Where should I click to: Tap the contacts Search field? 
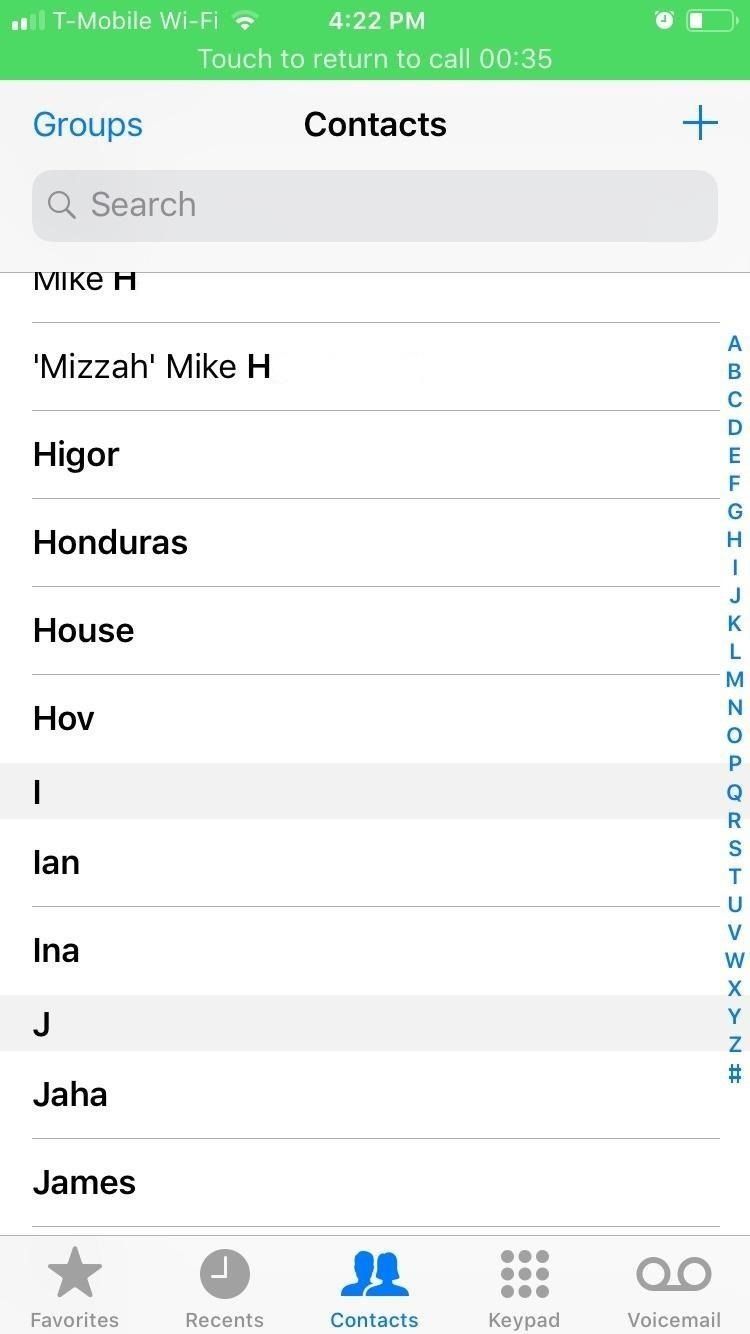pos(375,205)
